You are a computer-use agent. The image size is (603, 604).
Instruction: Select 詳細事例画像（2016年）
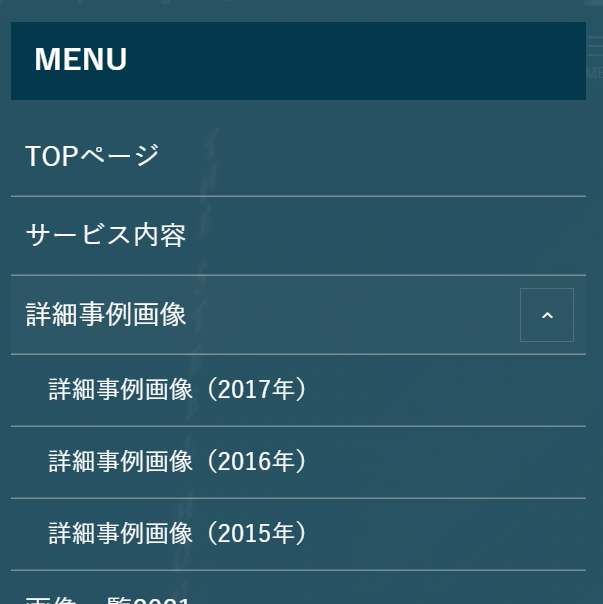pos(178,461)
